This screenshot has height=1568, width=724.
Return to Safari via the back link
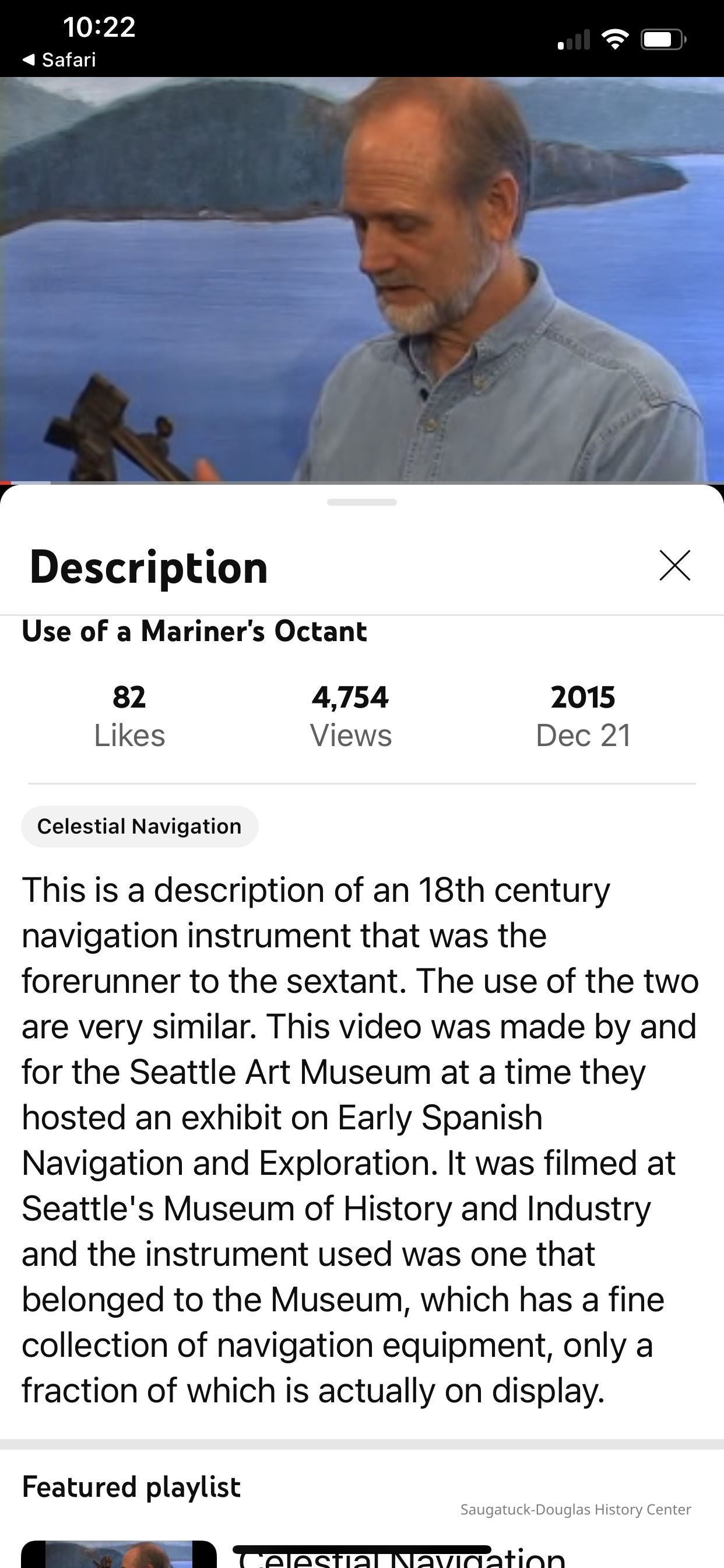tap(59, 60)
